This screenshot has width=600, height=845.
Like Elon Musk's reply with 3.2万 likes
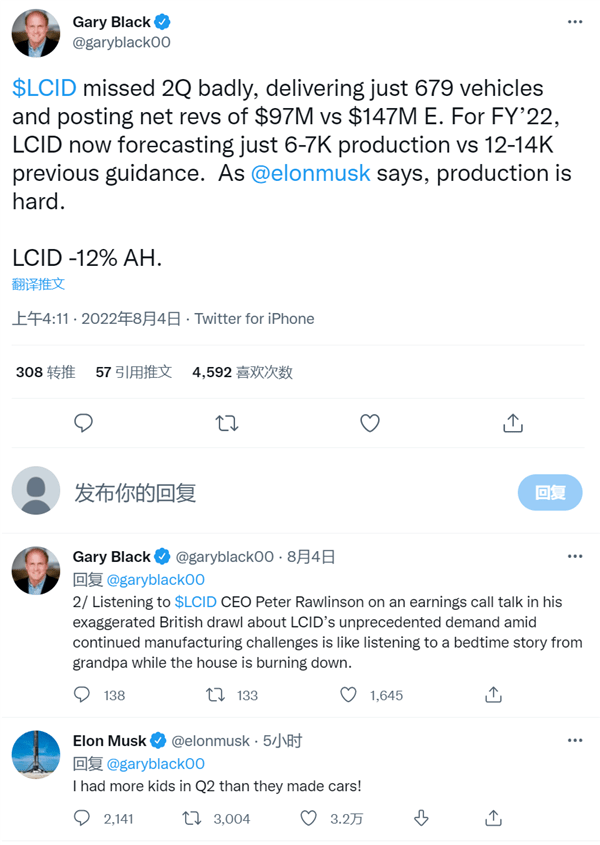coord(311,818)
